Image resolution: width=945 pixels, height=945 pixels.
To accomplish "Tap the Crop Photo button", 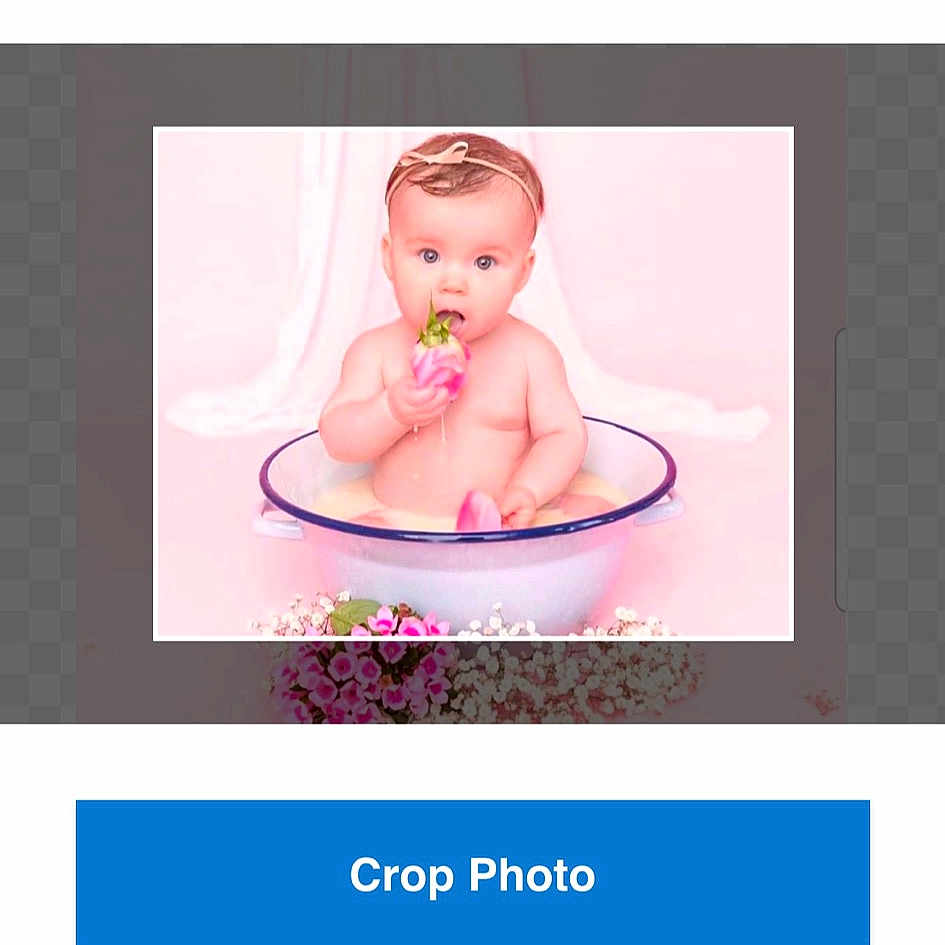I will (x=472, y=873).
